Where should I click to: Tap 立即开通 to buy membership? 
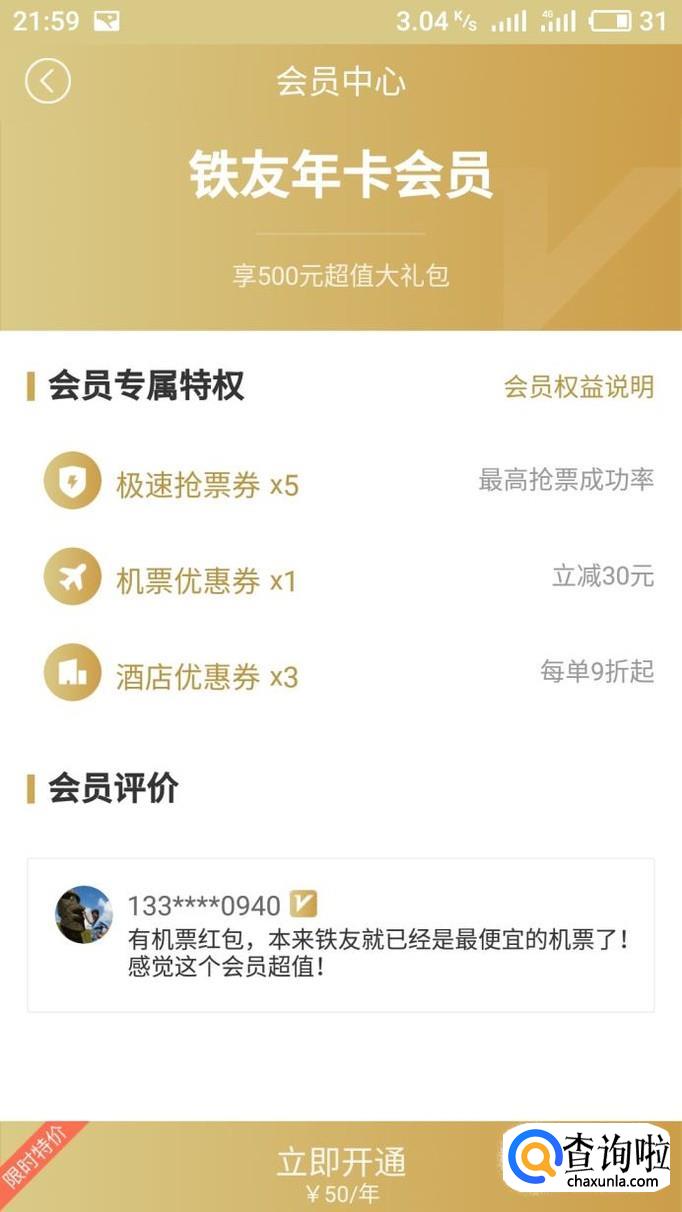point(341,1167)
